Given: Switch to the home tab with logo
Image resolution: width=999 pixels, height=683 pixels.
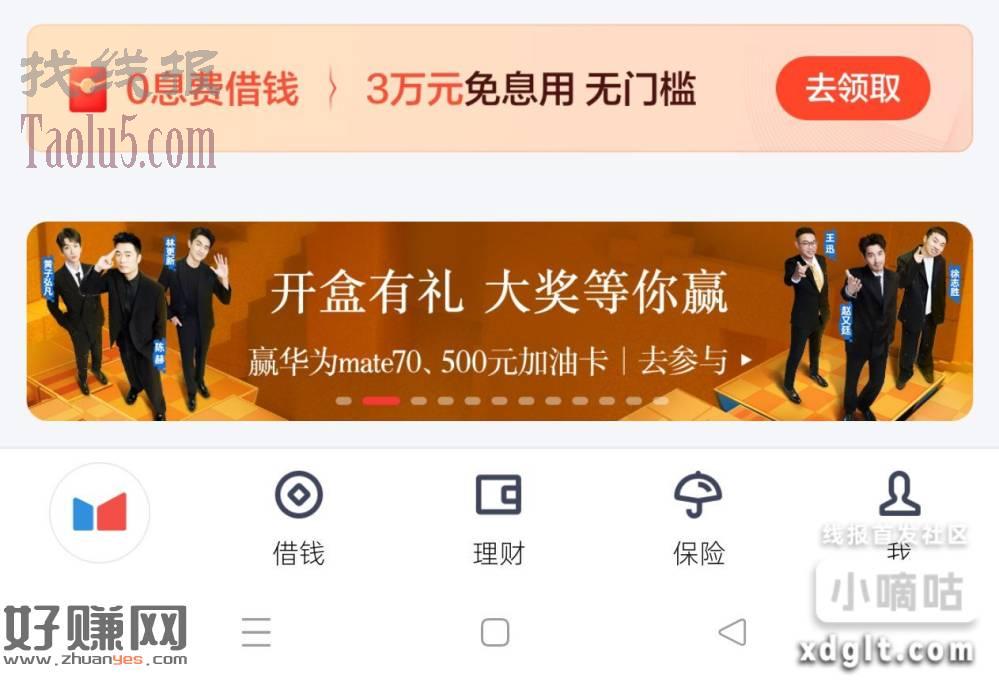Looking at the screenshot, I should [x=99, y=513].
